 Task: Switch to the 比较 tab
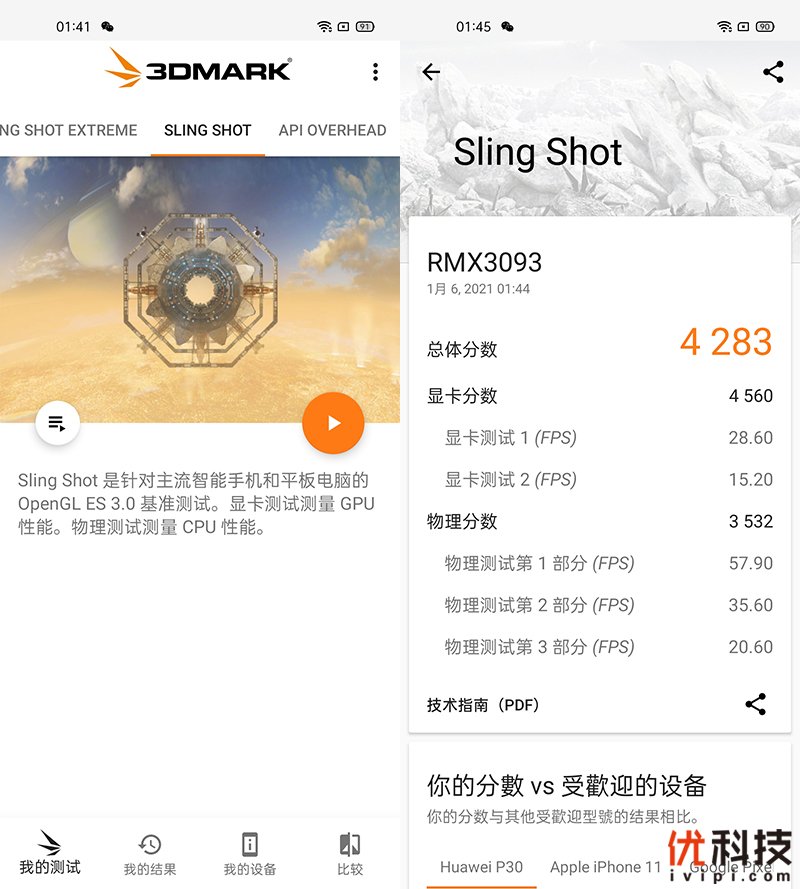tap(350, 855)
